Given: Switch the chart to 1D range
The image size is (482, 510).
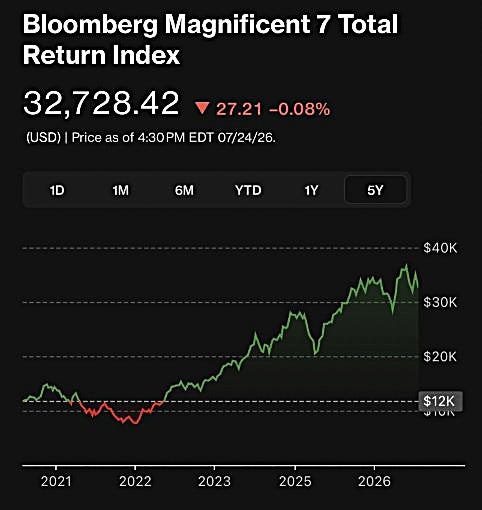Looking at the screenshot, I should 57,190.
